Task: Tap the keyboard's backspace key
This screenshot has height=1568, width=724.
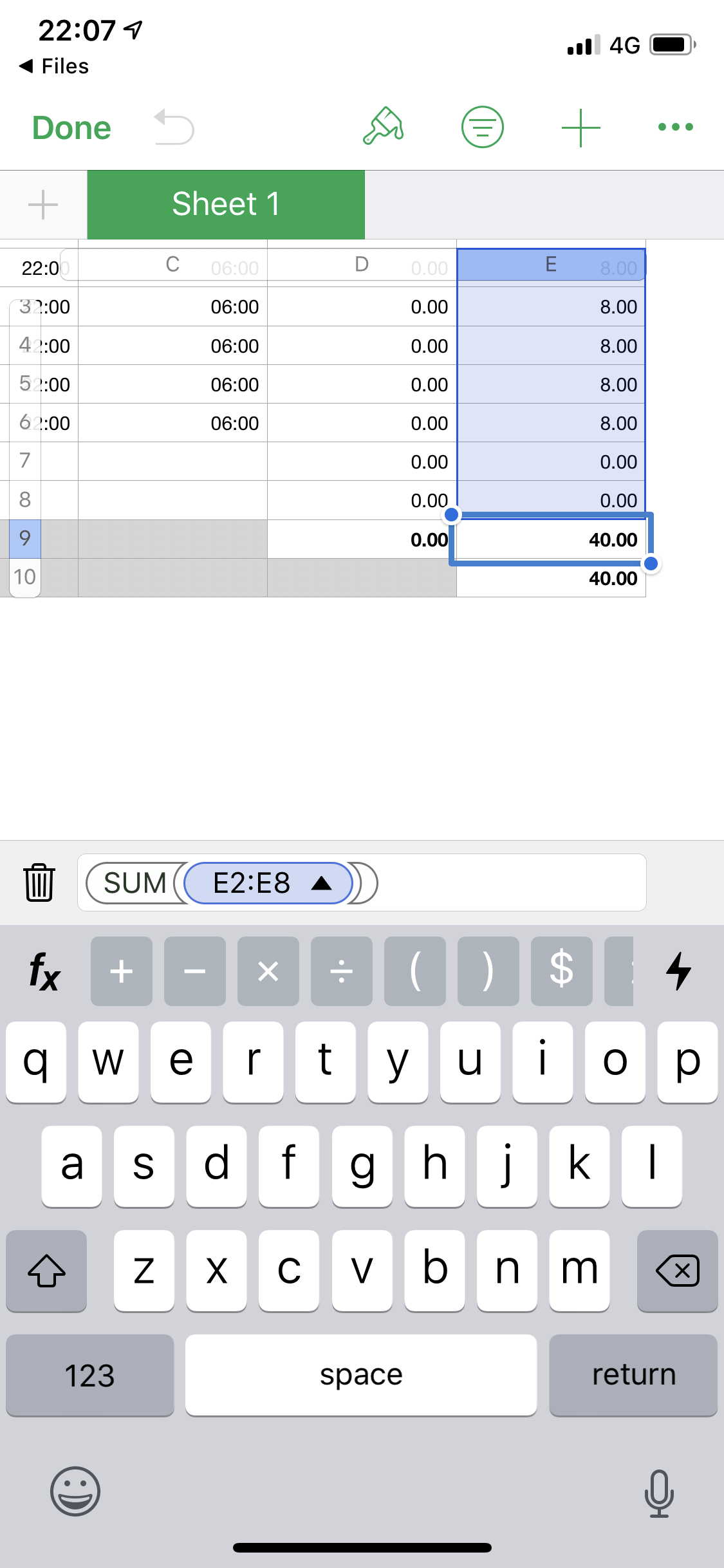Action: coord(677,1271)
